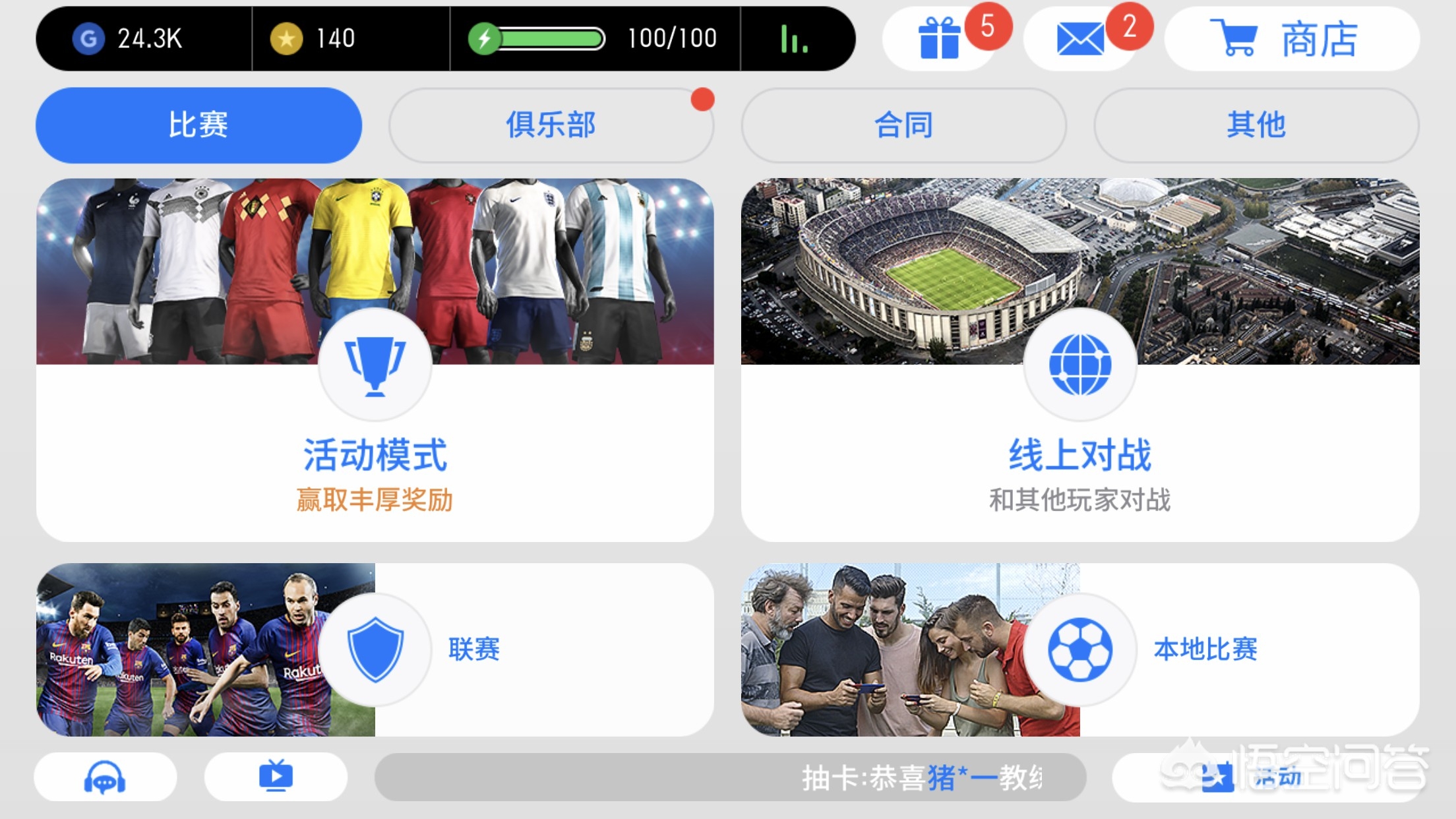Tap the green signal bars icon
The width and height of the screenshot is (1456, 819).
pos(794,39)
